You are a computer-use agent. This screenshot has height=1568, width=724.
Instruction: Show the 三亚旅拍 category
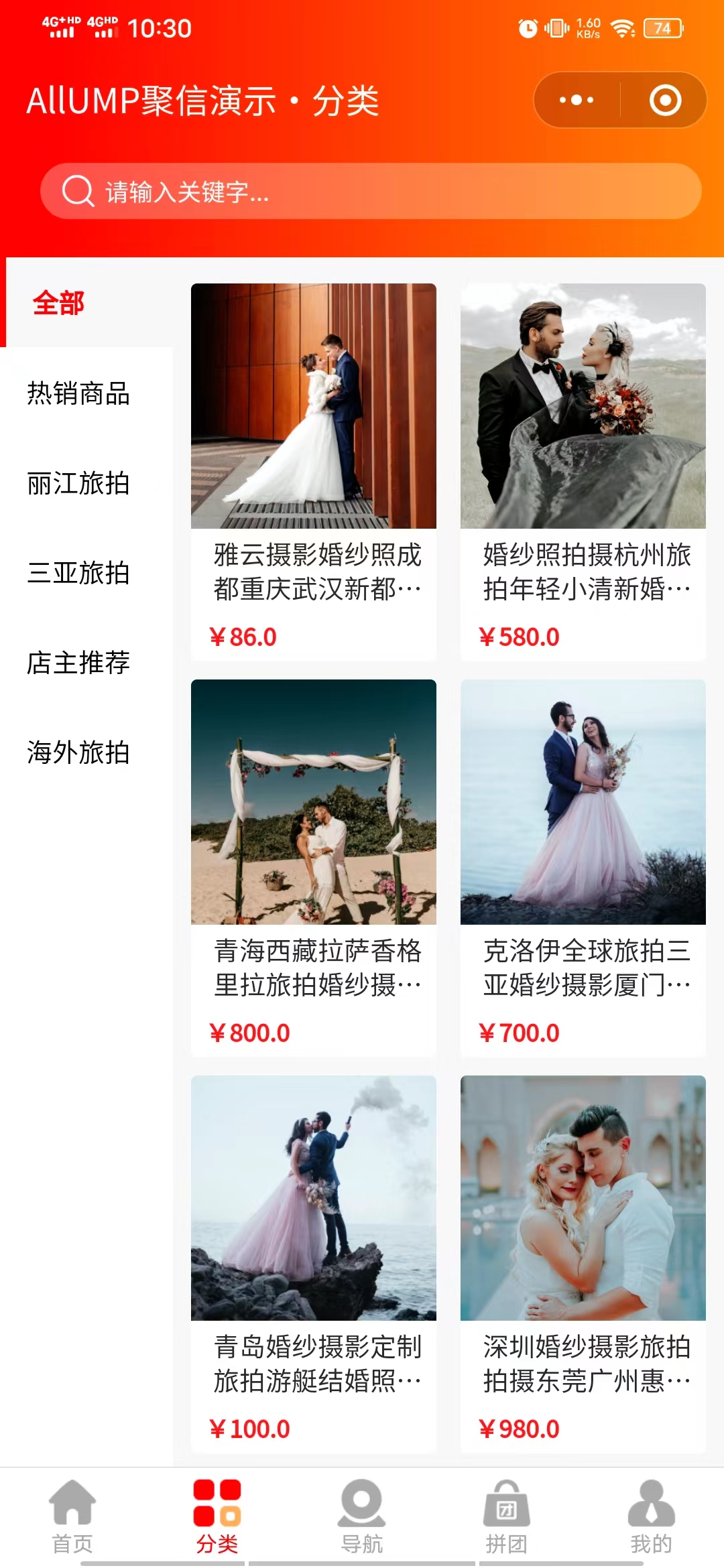(x=78, y=573)
